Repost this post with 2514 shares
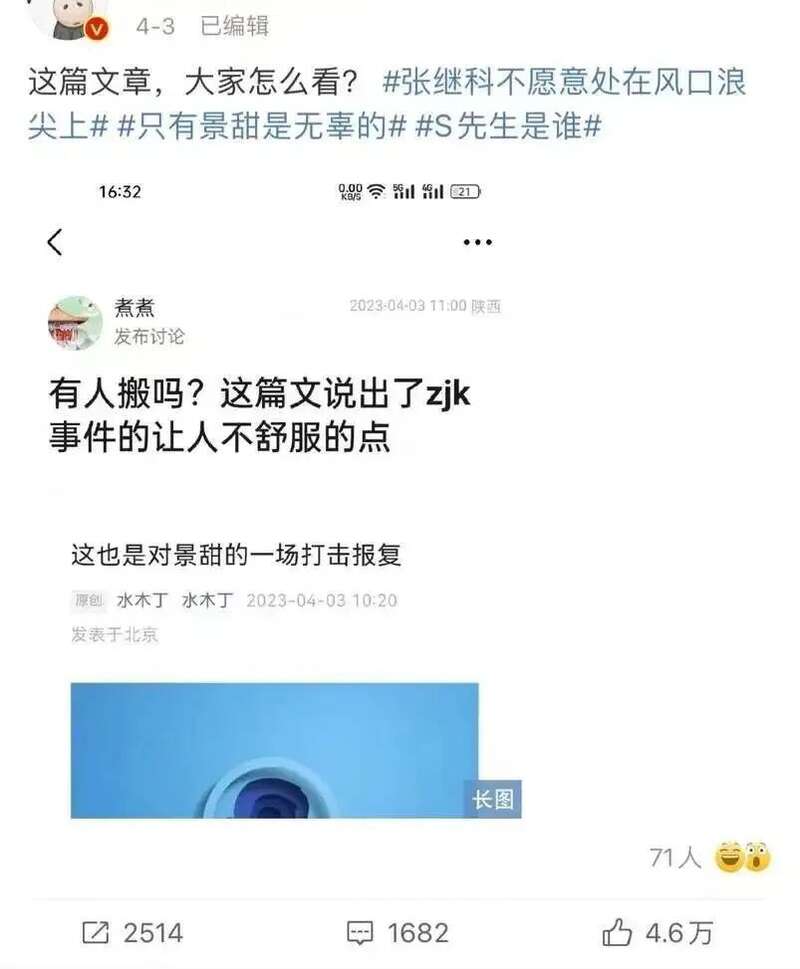Image resolution: width=800 pixels, height=969 pixels. (x=132, y=933)
